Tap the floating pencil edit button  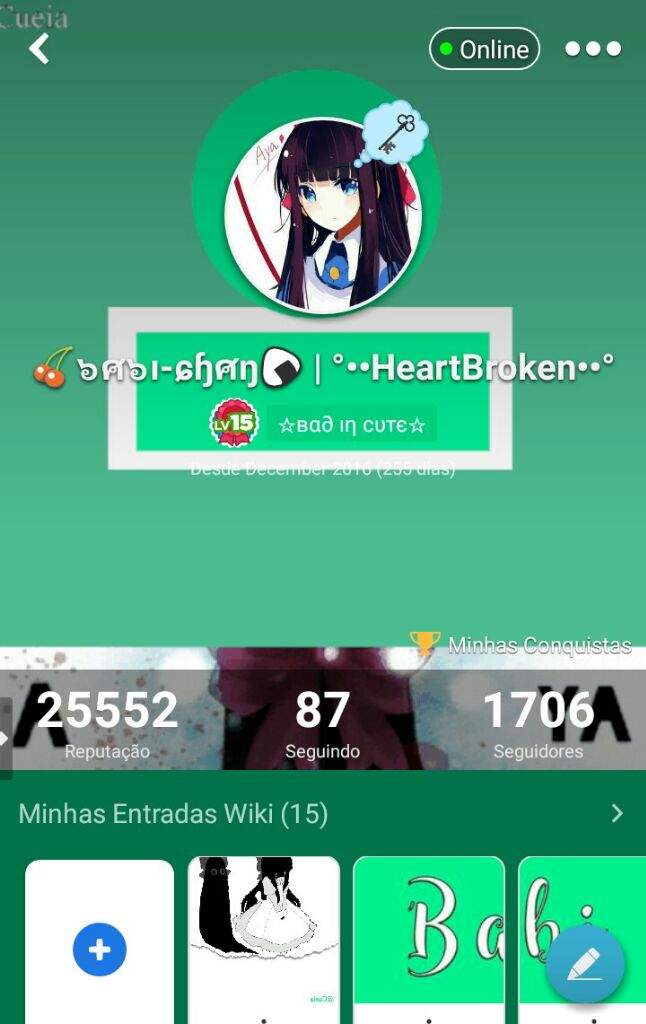point(585,964)
